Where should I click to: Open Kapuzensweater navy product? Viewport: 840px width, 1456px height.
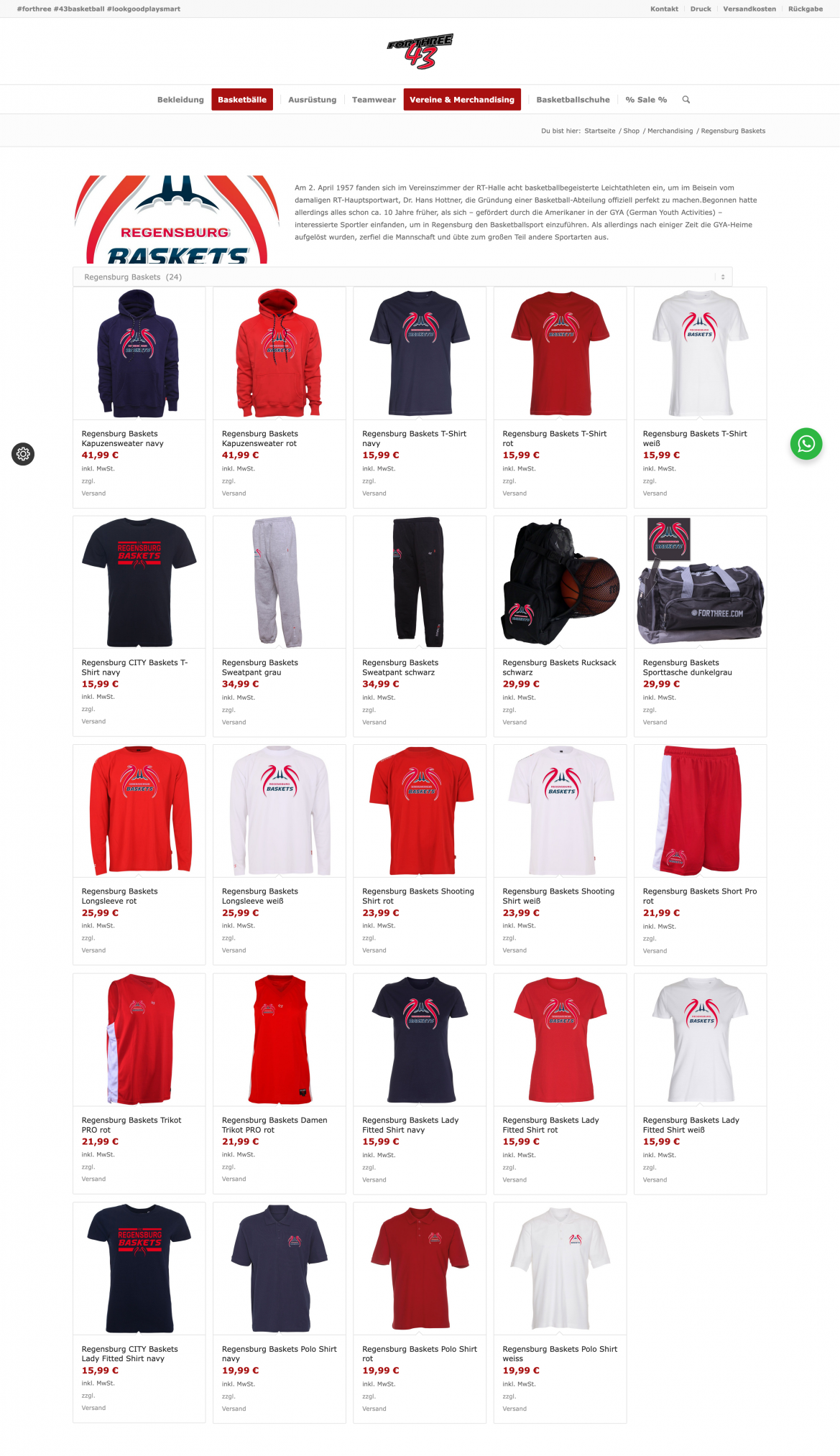pos(139,354)
